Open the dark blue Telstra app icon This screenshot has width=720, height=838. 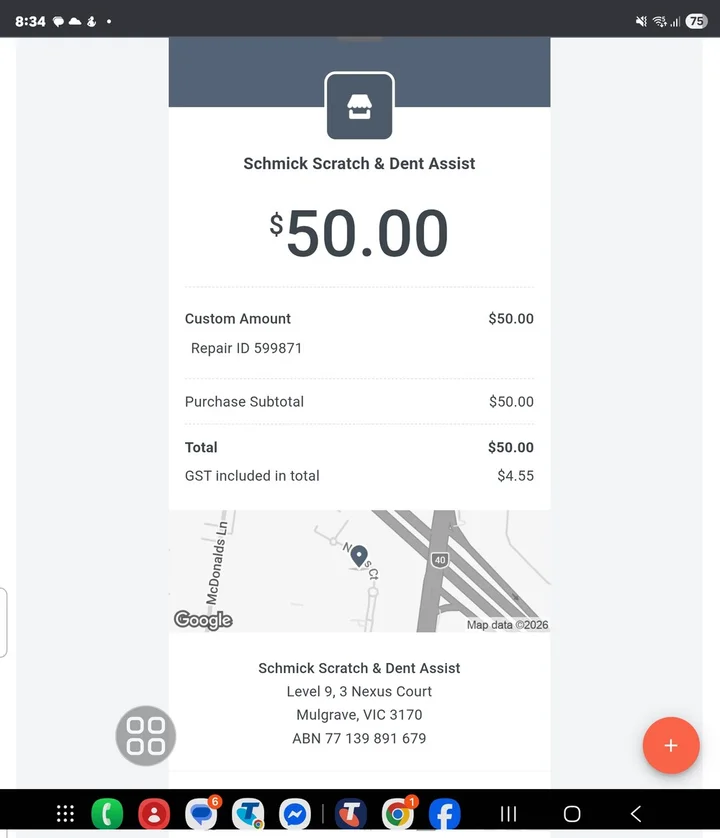pyautogui.click(x=350, y=814)
